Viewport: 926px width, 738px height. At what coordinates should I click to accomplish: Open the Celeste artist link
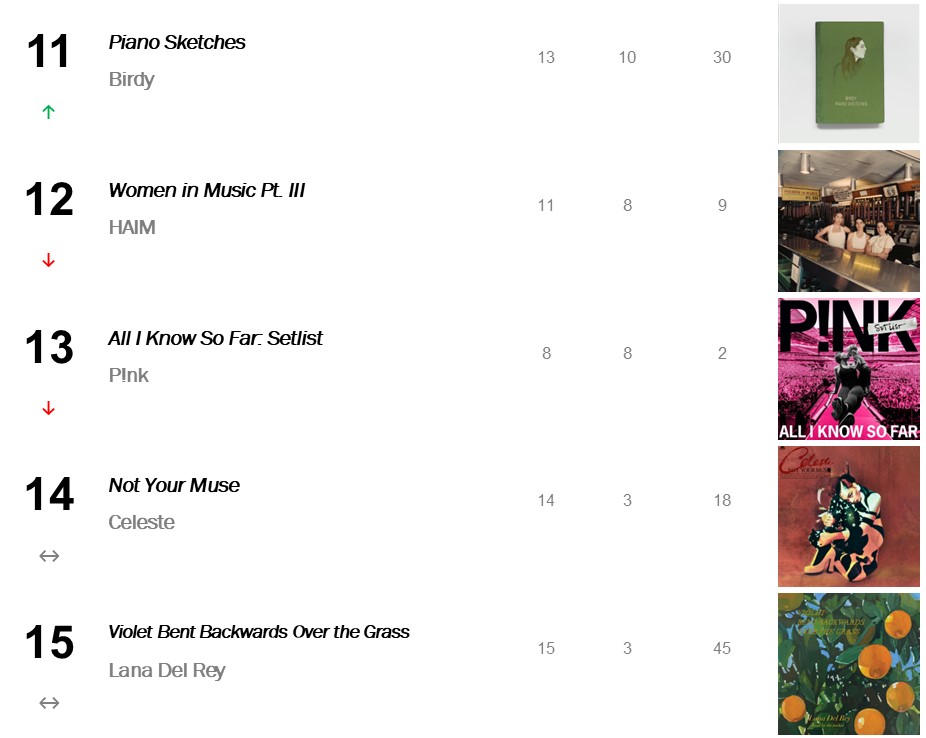coord(141,523)
